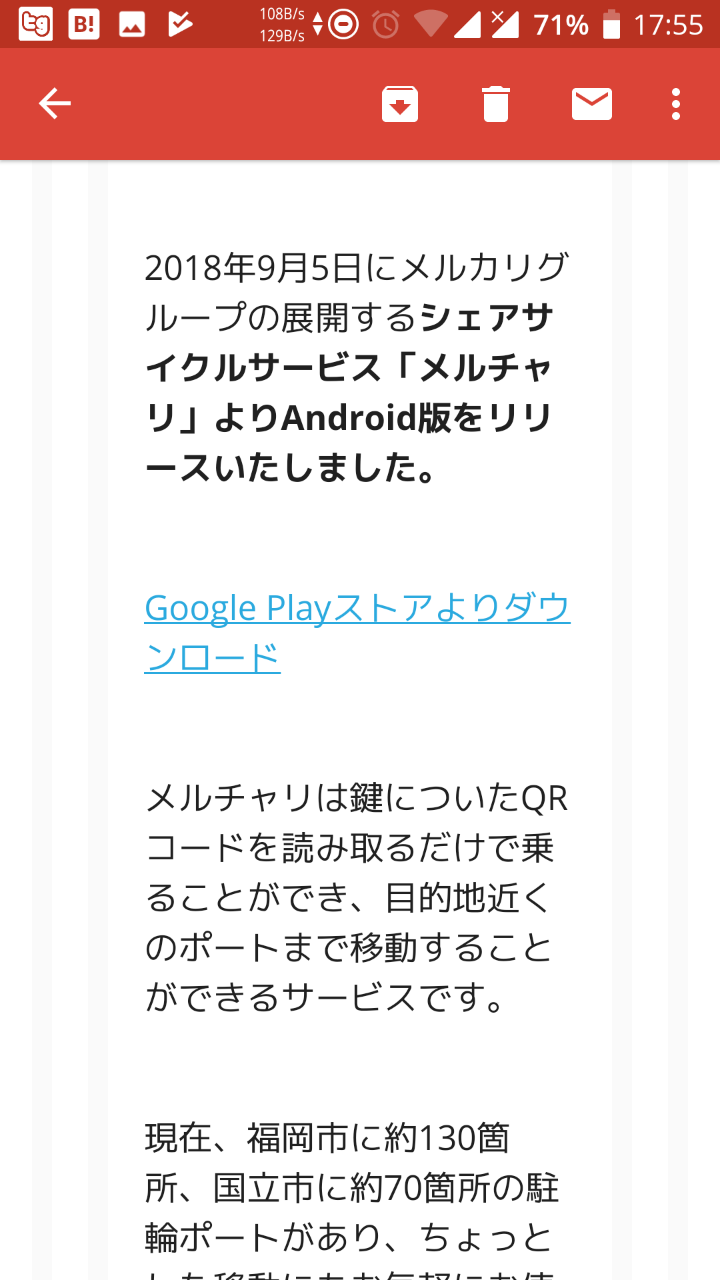The height and width of the screenshot is (1280, 720).
Task: Mark the email as unread
Action: [592, 104]
